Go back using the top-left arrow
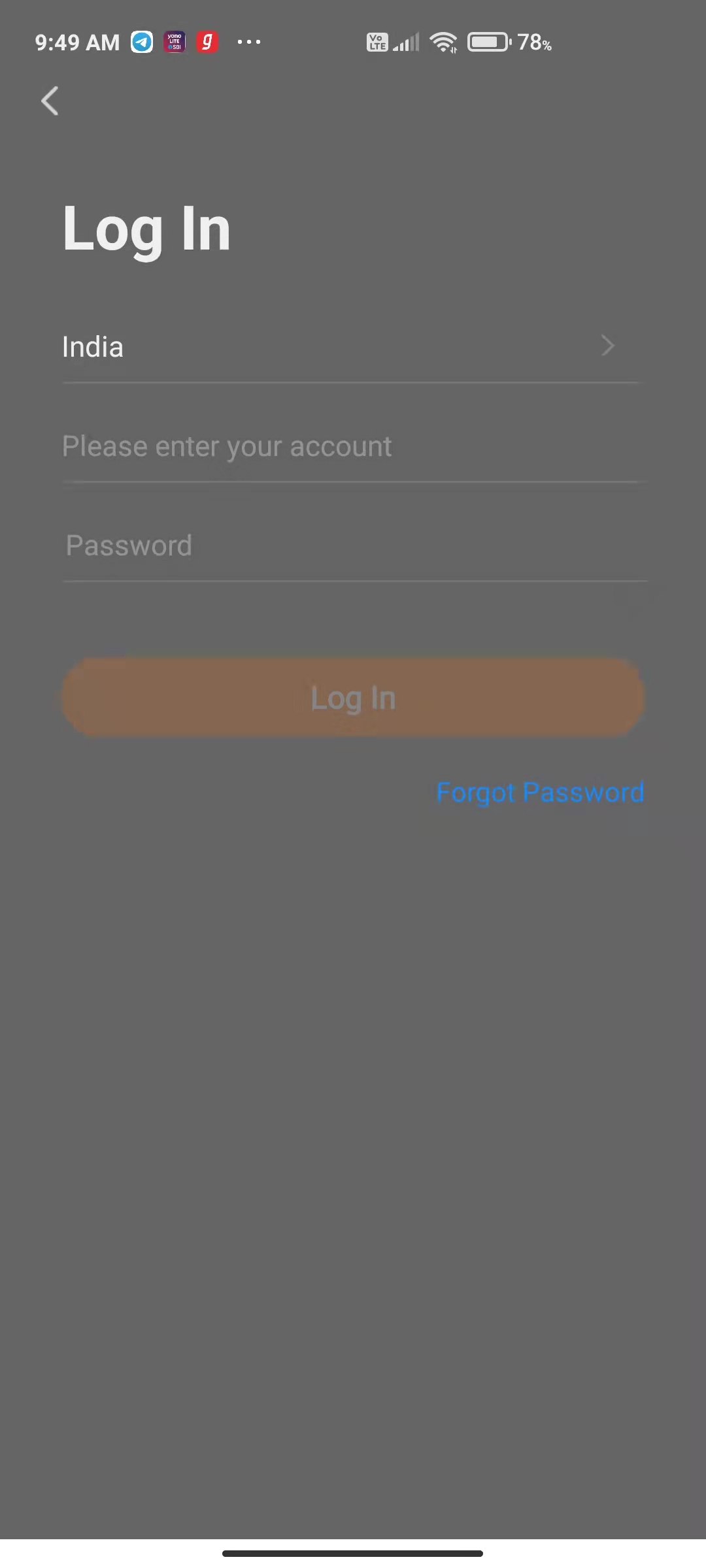 tap(50, 101)
